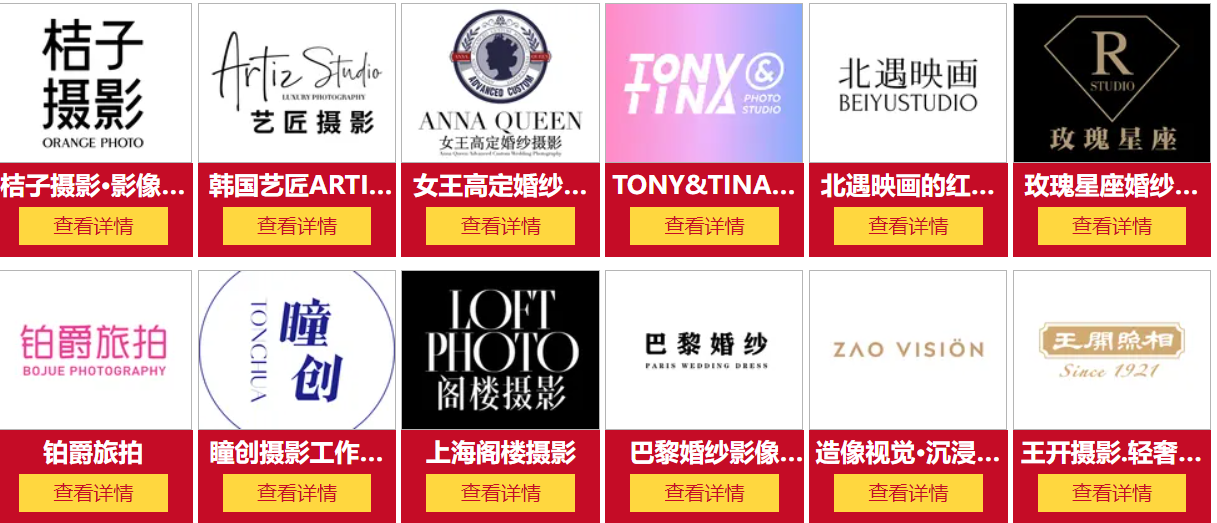Tap 查看详情 under 桔子摄影
The image size is (1217, 523).
tap(93, 226)
